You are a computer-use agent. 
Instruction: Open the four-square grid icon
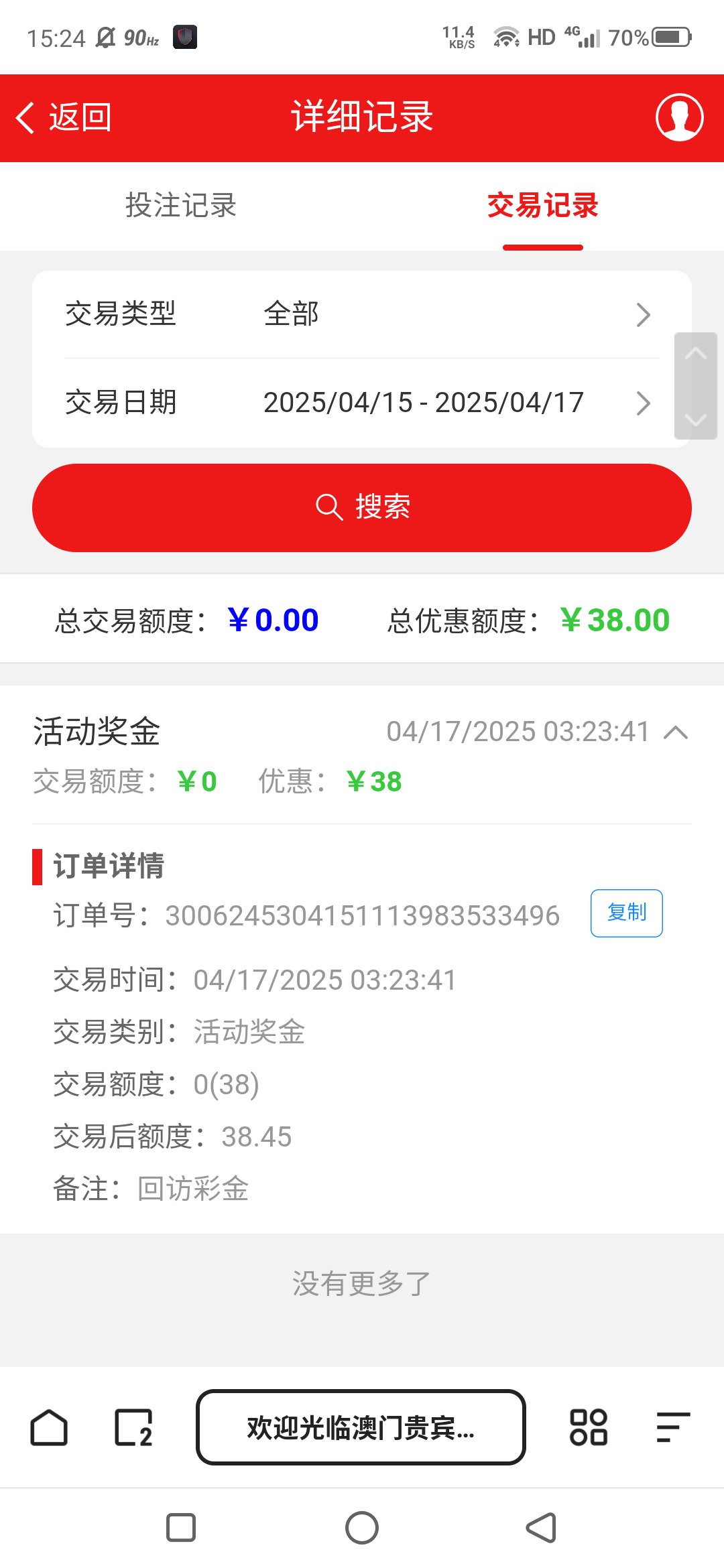(589, 1427)
